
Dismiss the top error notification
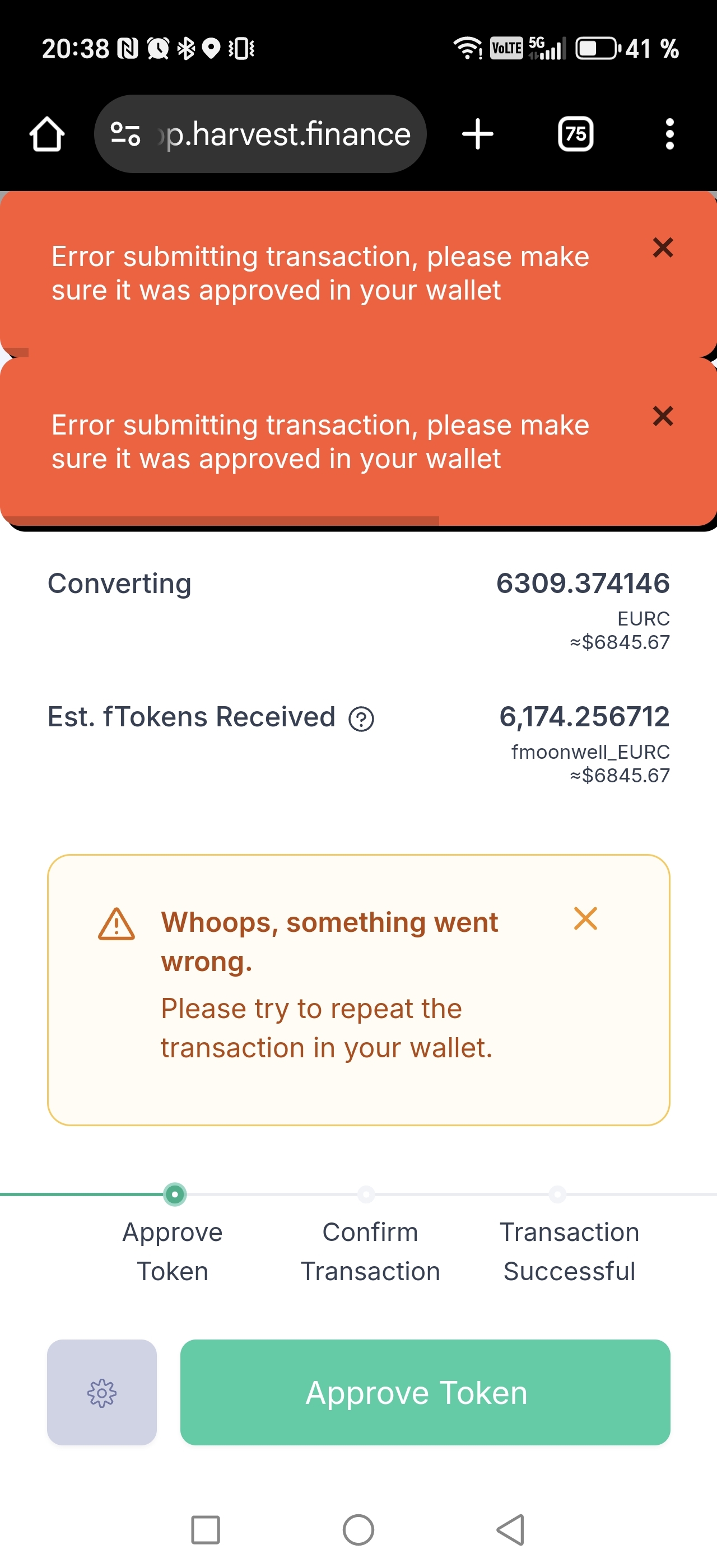(662, 248)
